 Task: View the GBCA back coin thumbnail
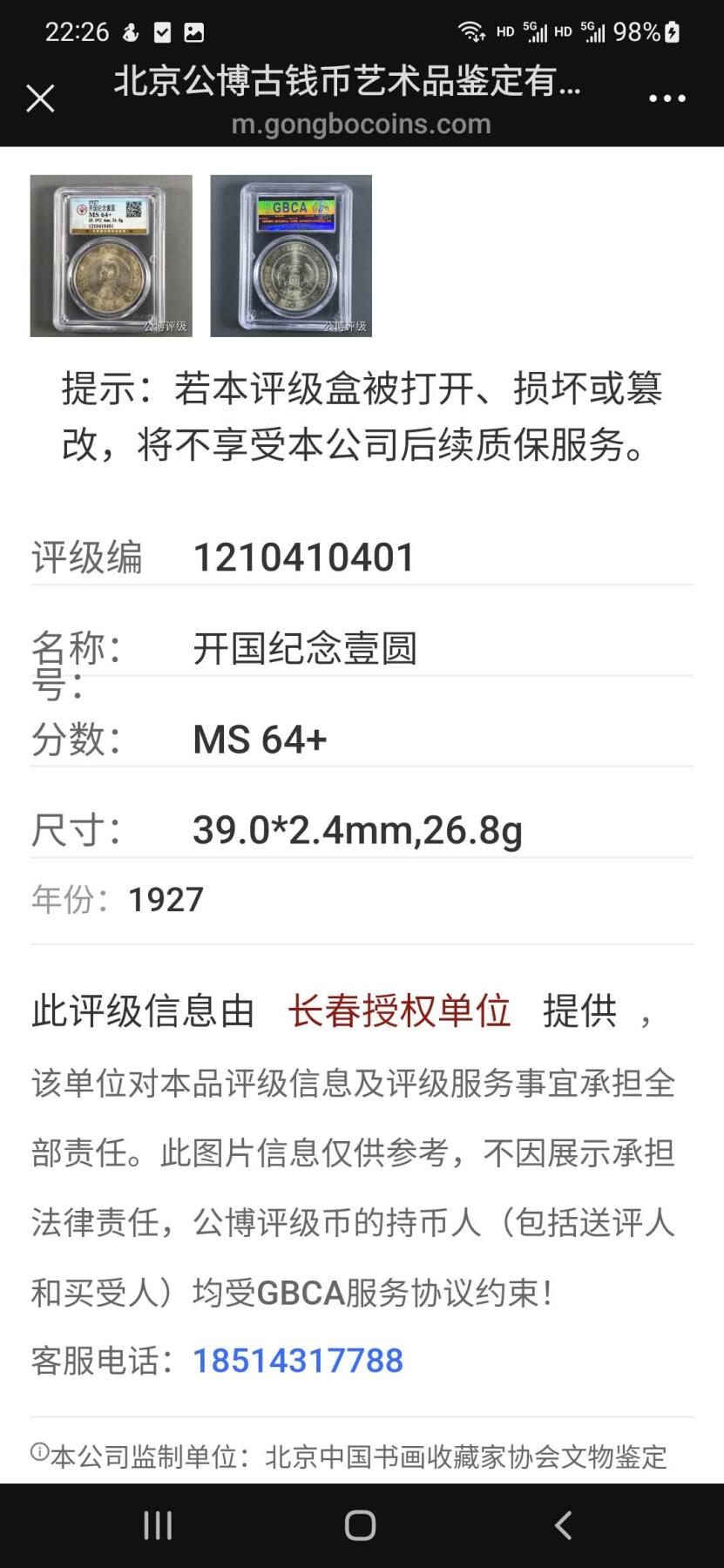[x=290, y=255]
